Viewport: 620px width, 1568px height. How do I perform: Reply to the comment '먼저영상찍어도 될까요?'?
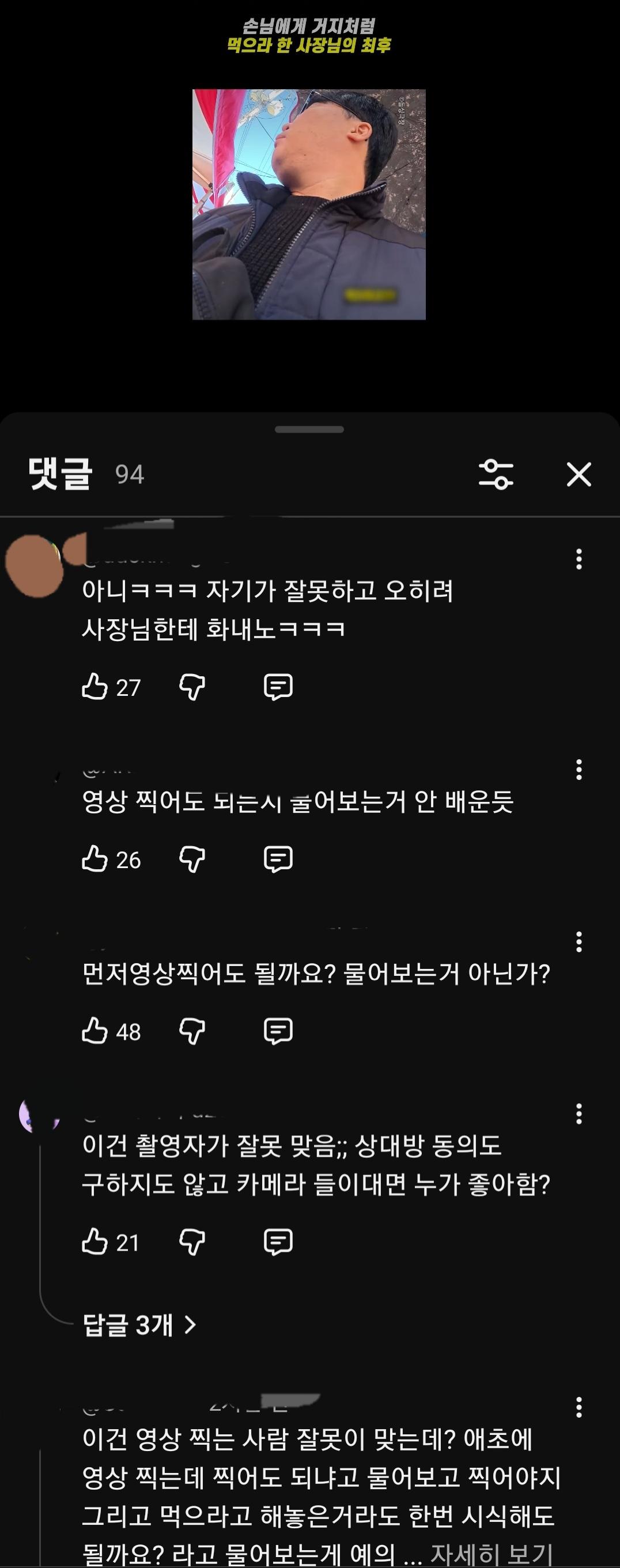point(278,1031)
